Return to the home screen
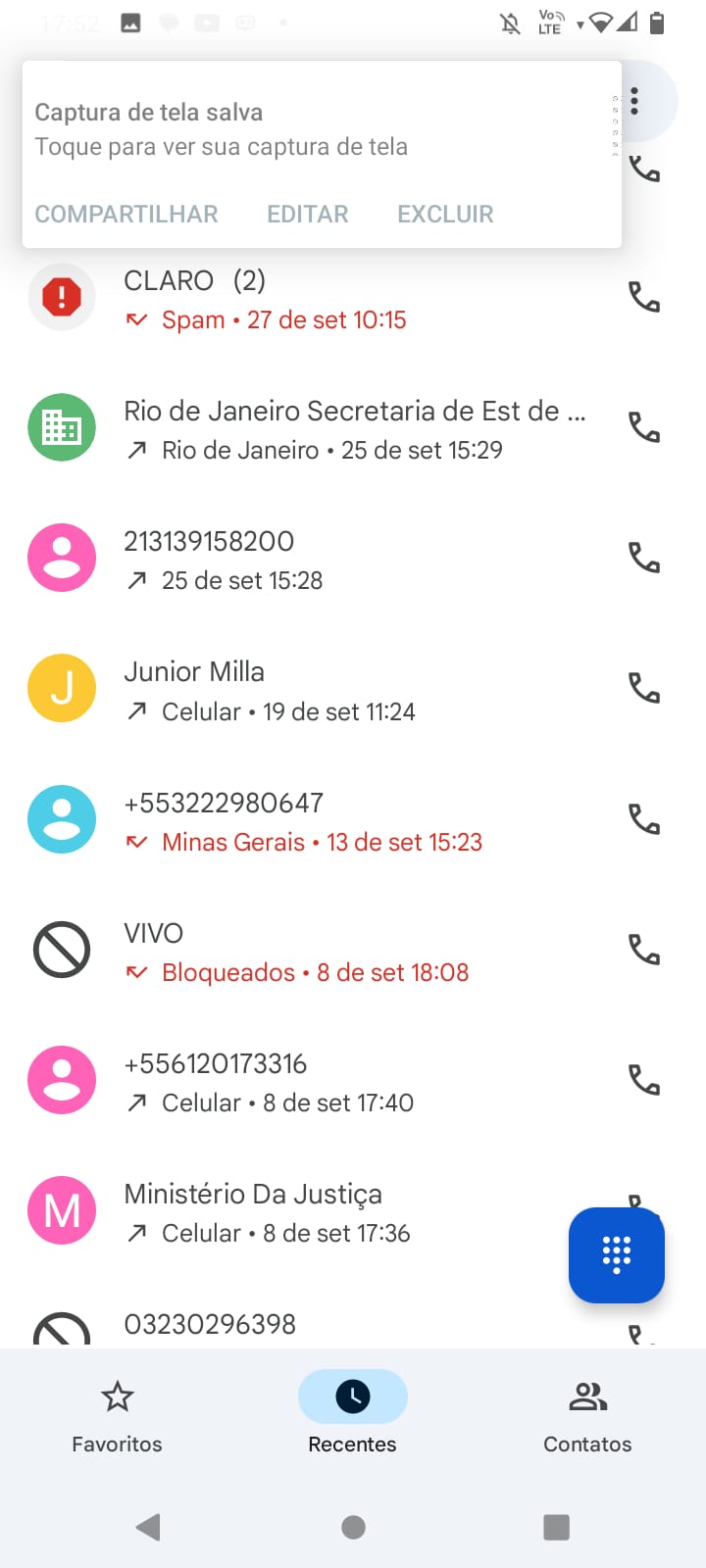The image size is (706, 1568). pos(353,1527)
